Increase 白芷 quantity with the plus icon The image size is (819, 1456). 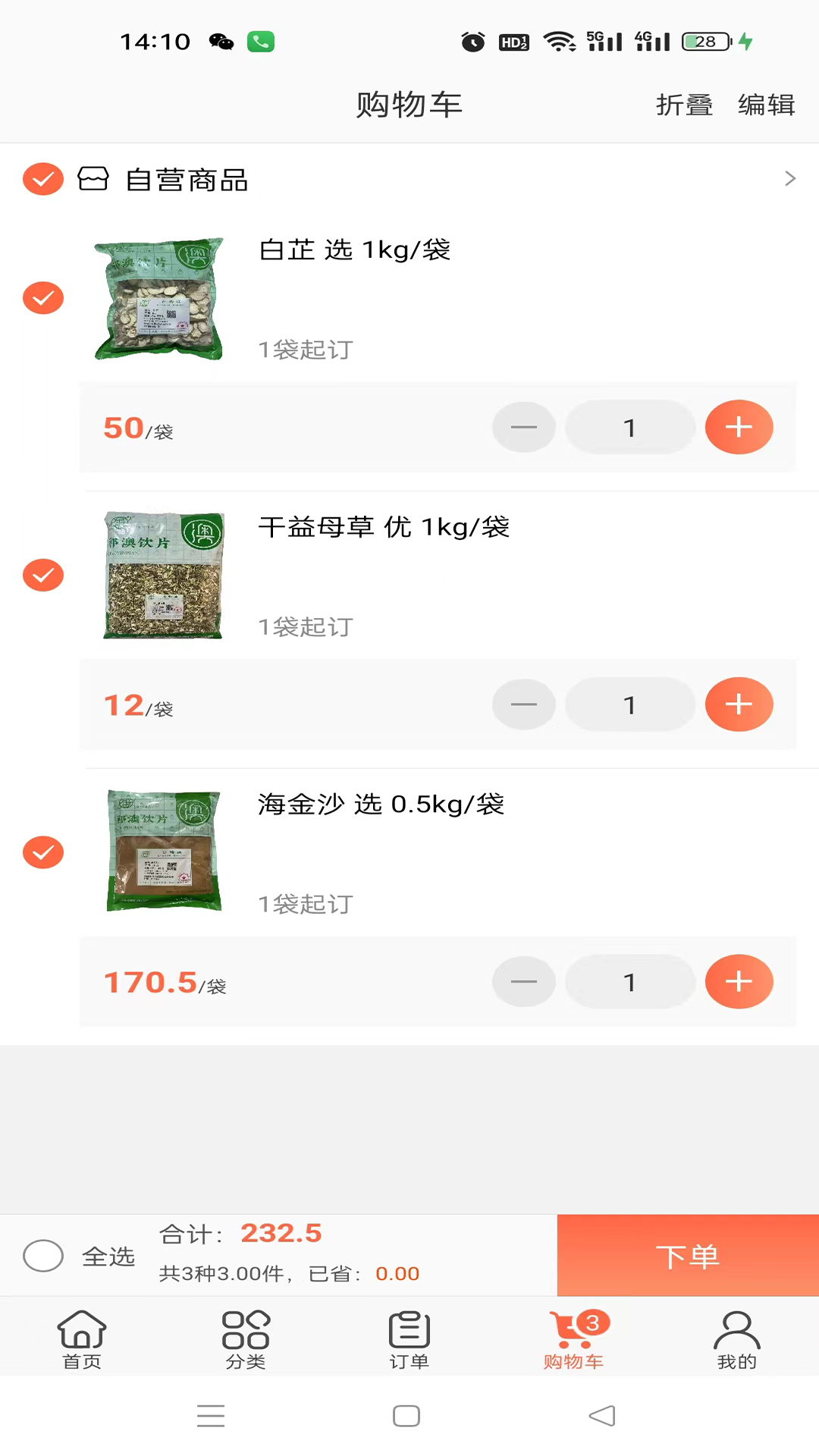739,427
